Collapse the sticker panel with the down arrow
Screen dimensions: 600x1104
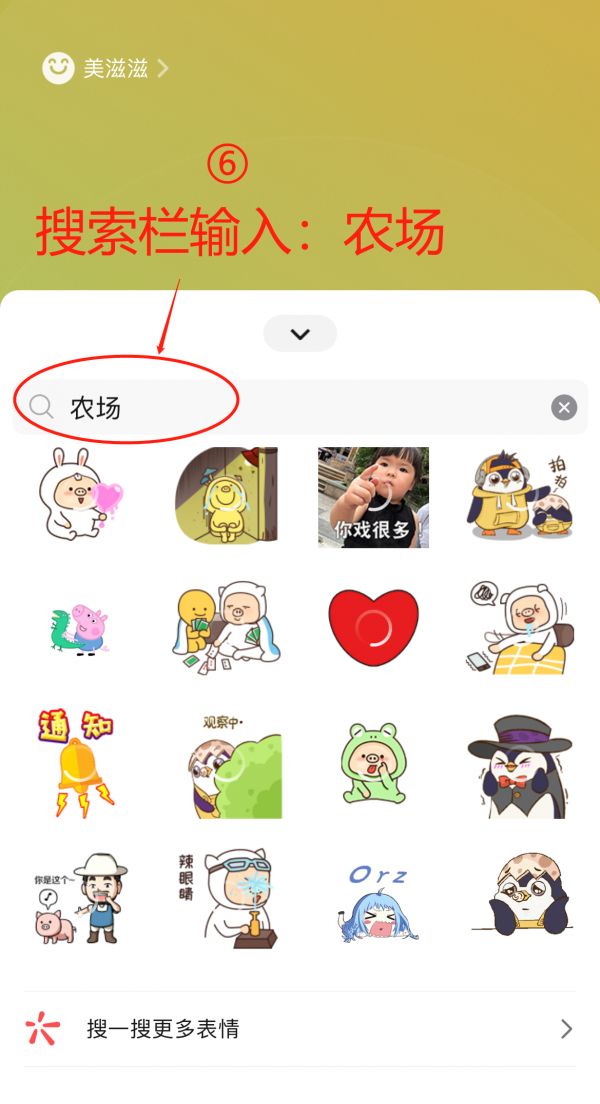coord(300,334)
